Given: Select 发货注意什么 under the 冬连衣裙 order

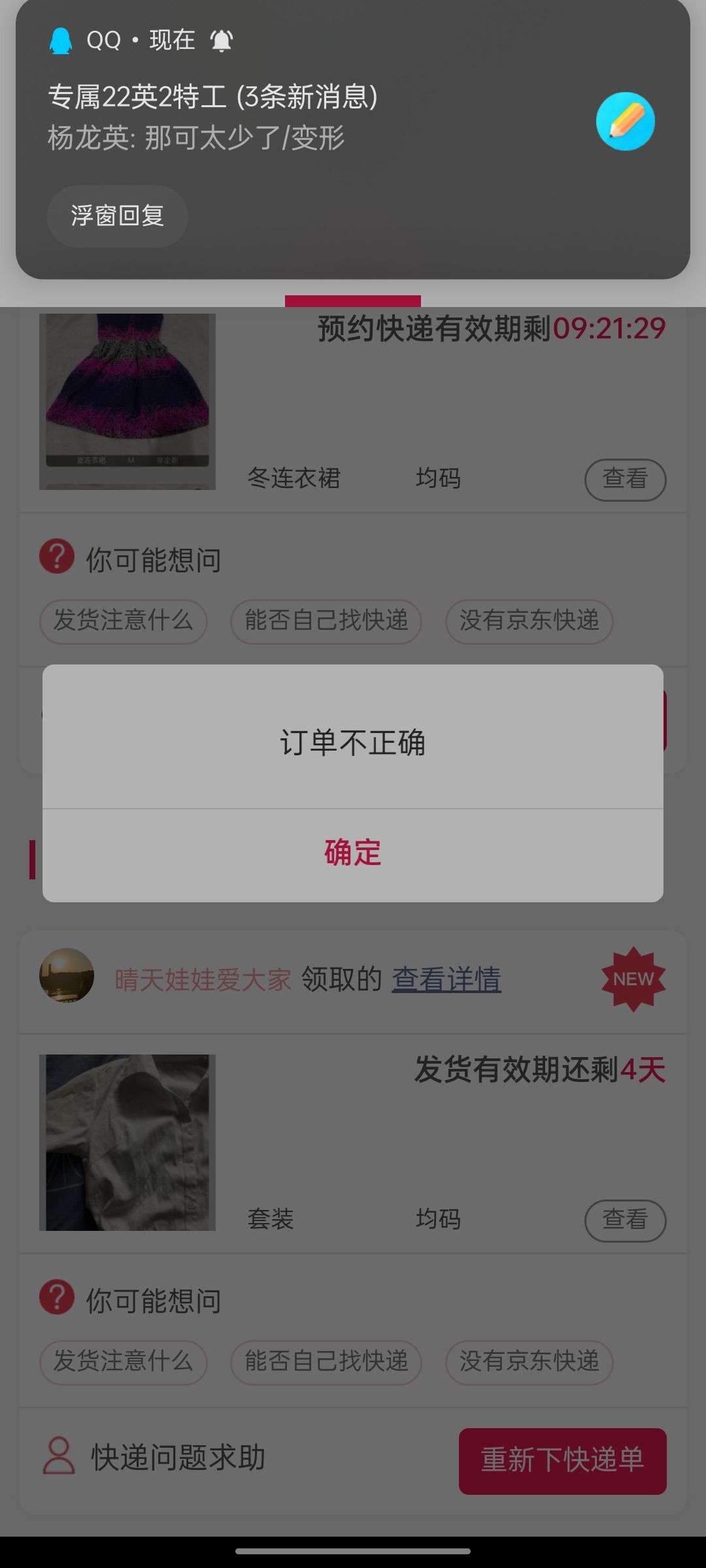Looking at the screenshot, I should (124, 621).
